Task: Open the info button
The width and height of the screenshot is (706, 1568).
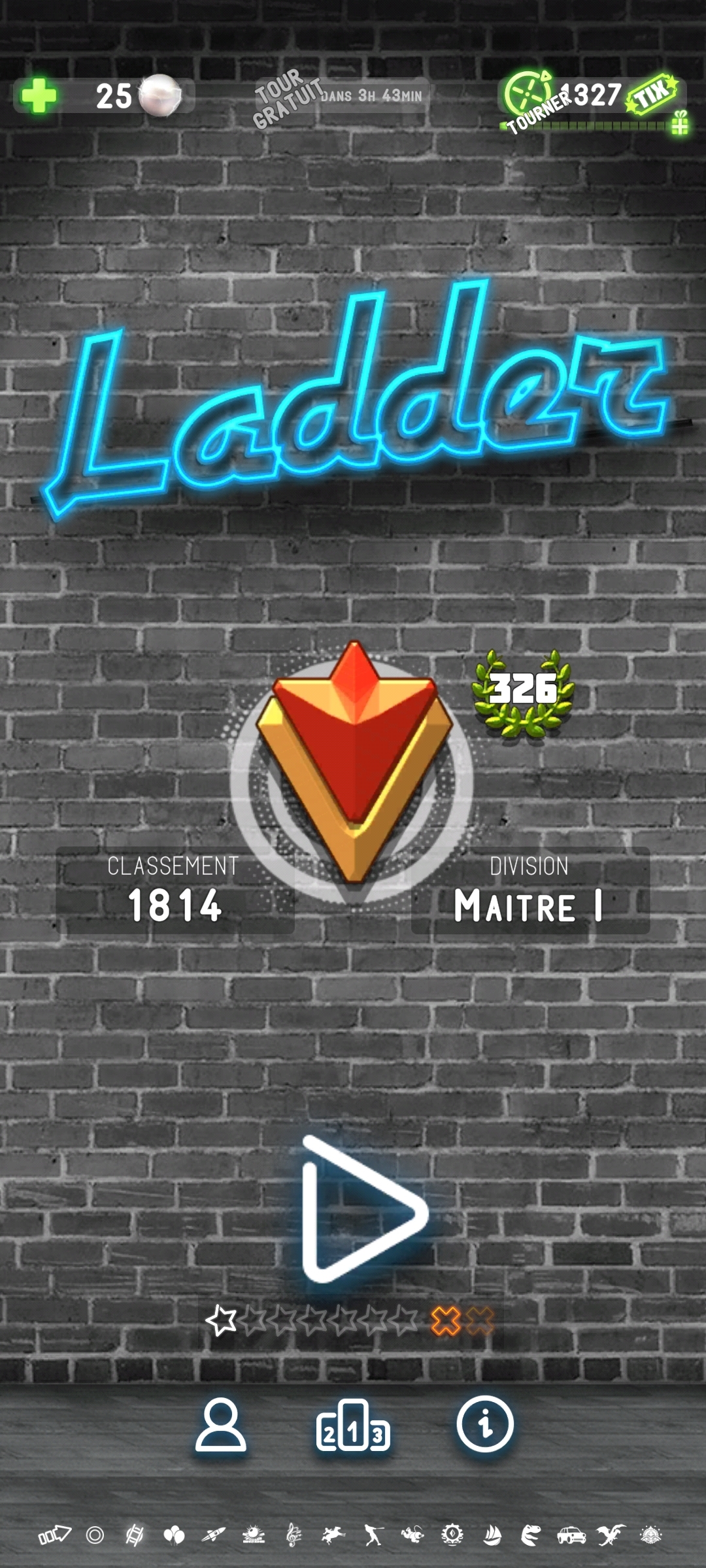Action: (485, 1424)
